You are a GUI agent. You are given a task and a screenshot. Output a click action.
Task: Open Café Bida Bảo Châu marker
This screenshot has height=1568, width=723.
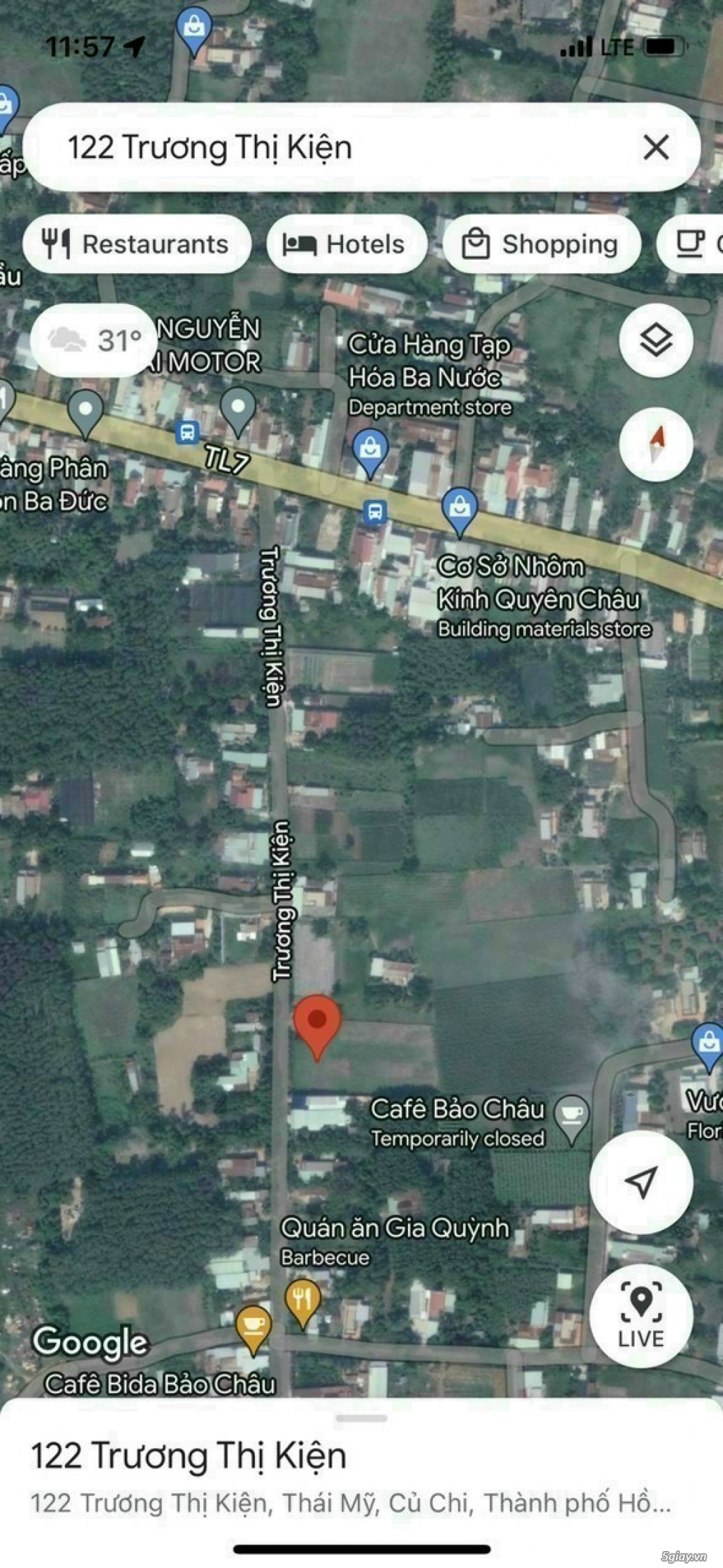pos(253,1326)
